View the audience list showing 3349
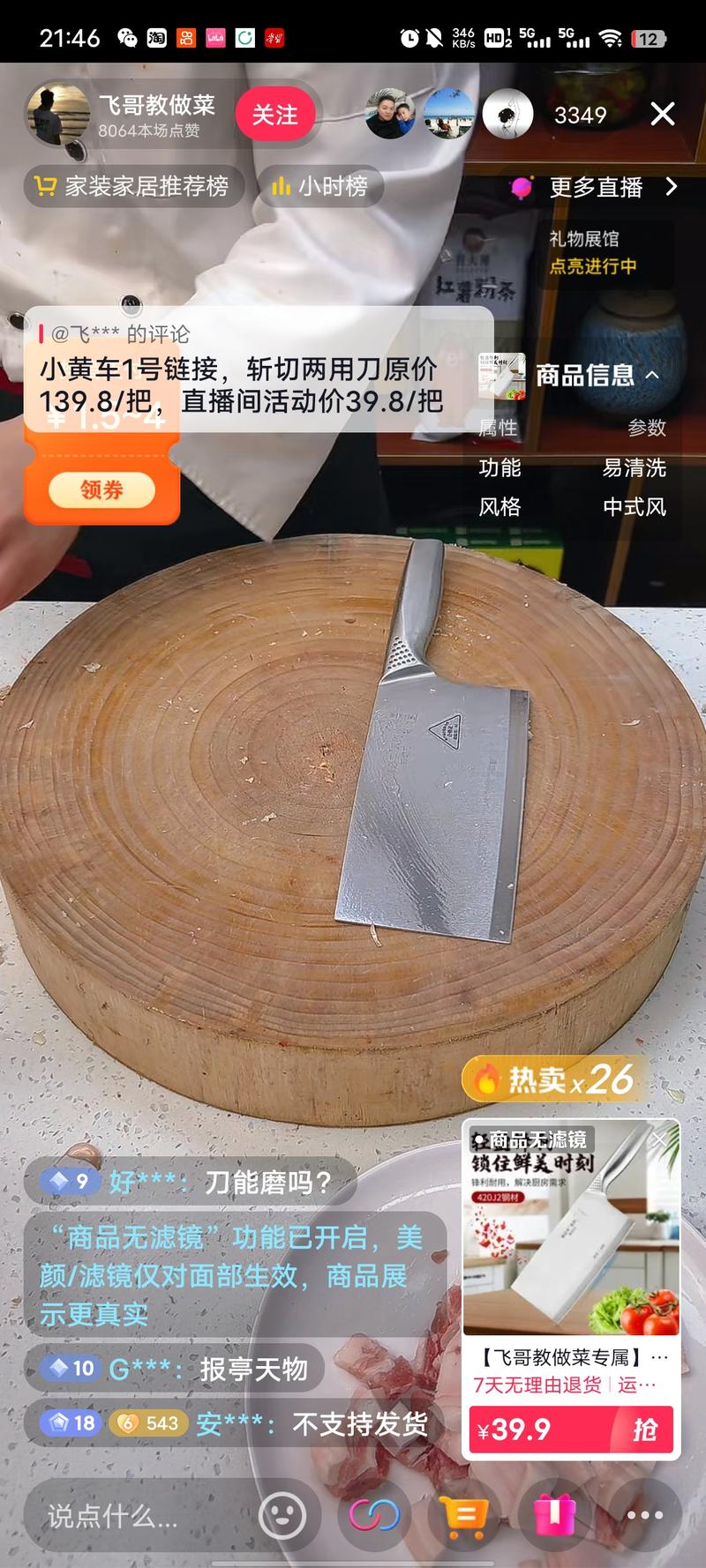Image resolution: width=706 pixels, height=1568 pixels. point(580,116)
